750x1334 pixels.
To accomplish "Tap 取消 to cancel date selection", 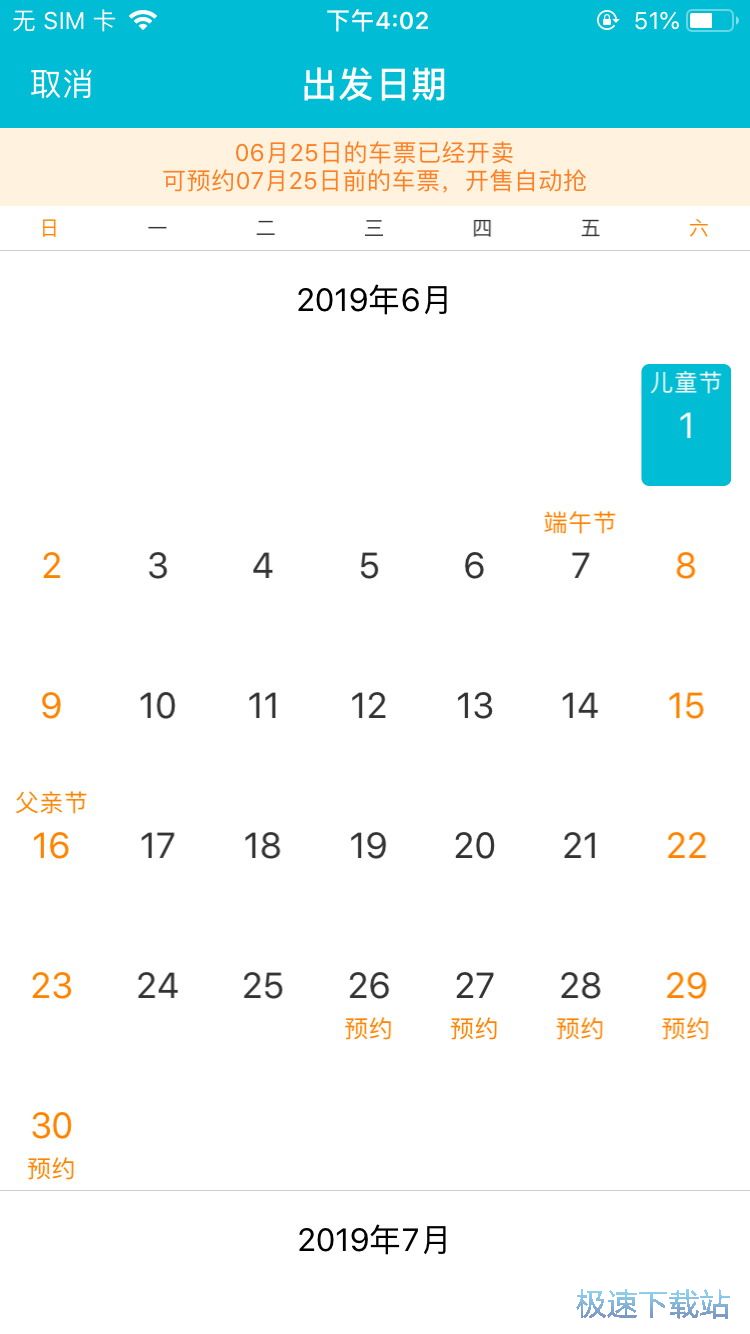I will 62,85.
